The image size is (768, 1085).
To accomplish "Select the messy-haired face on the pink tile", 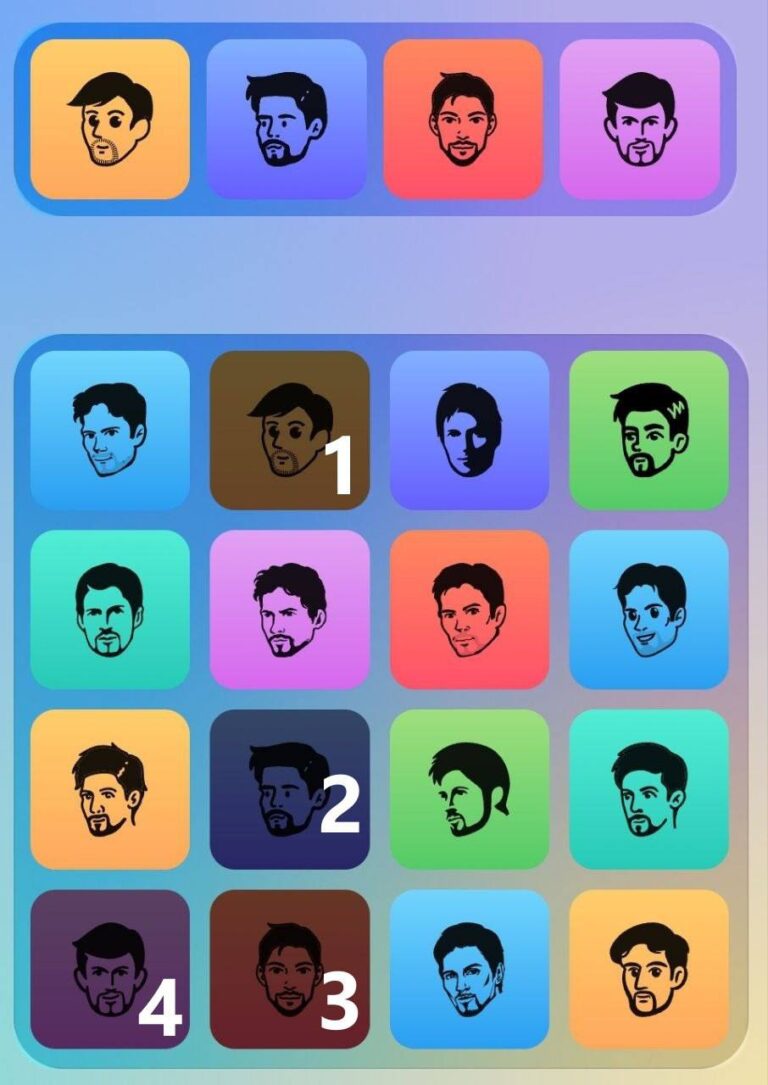I will [290, 610].
